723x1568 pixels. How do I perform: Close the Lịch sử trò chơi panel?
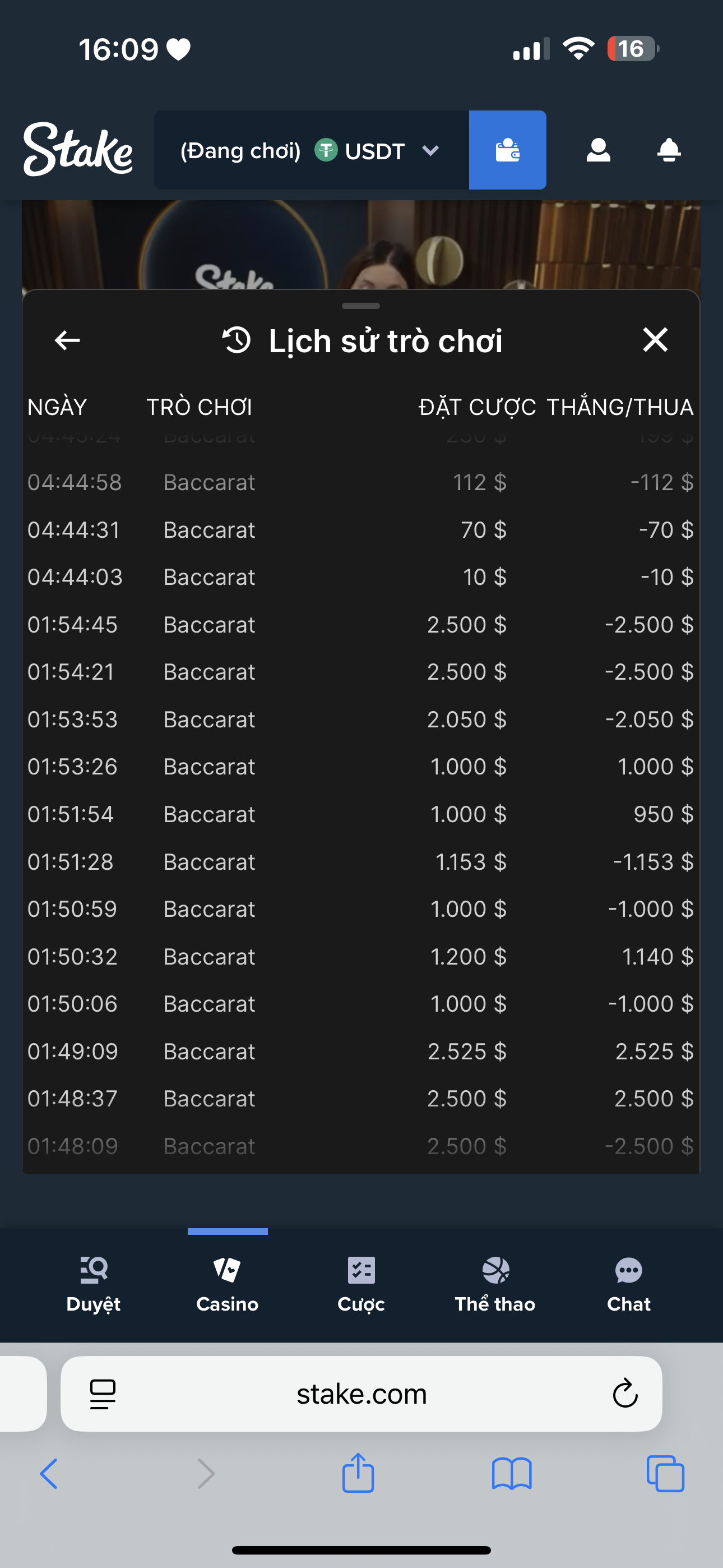(655, 340)
